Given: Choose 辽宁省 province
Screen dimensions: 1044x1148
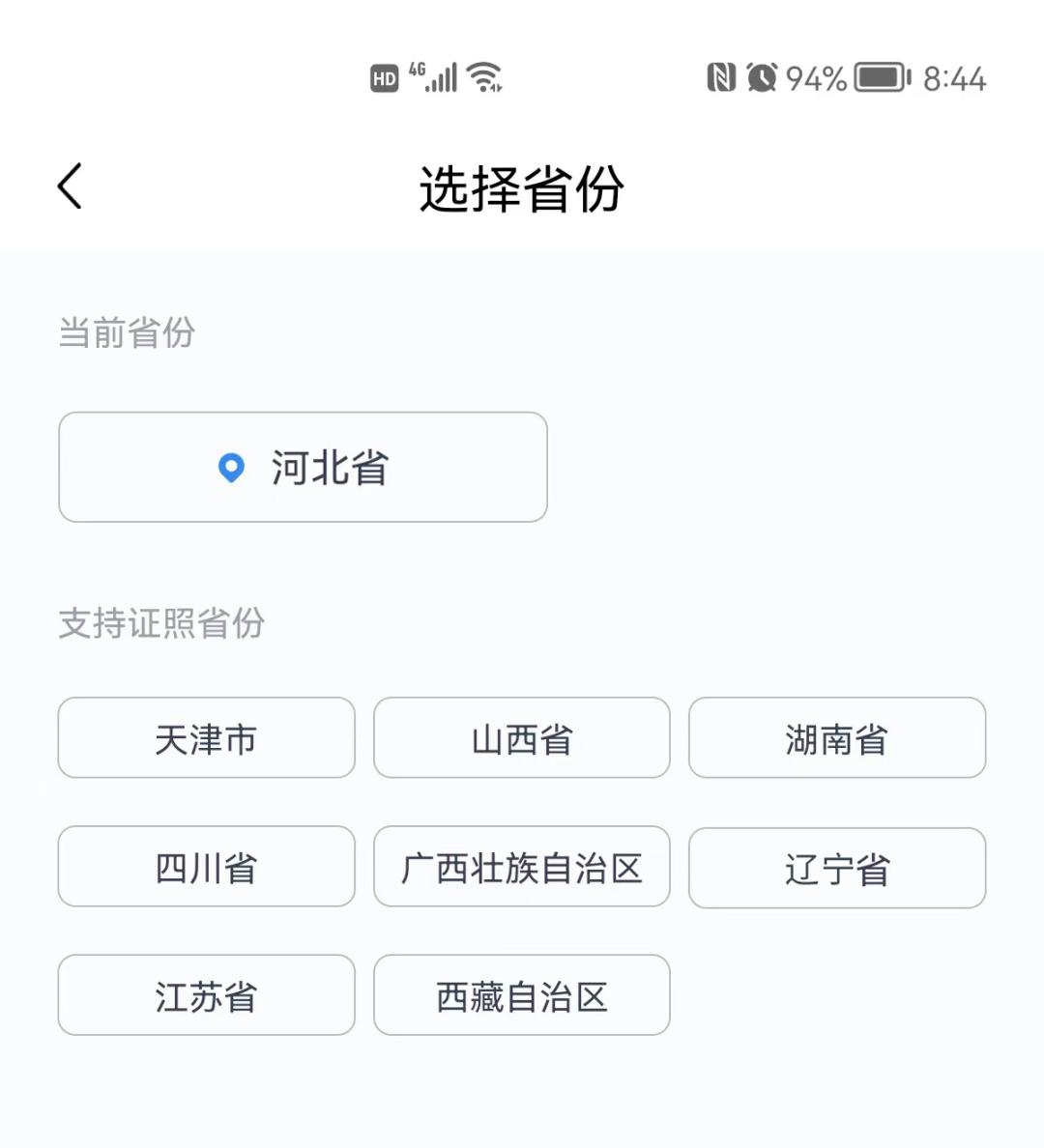Looking at the screenshot, I should (x=836, y=868).
